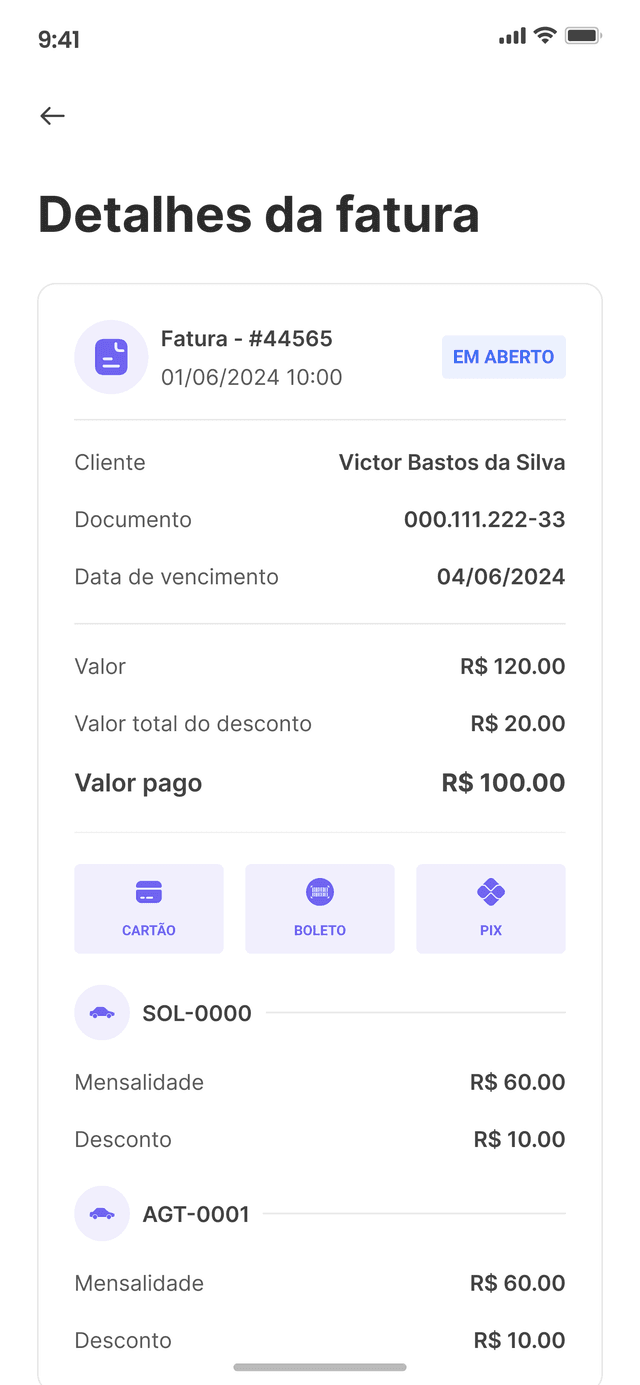Go back using the arrow icon
640x1385 pixels.
[x=52, y=116]
